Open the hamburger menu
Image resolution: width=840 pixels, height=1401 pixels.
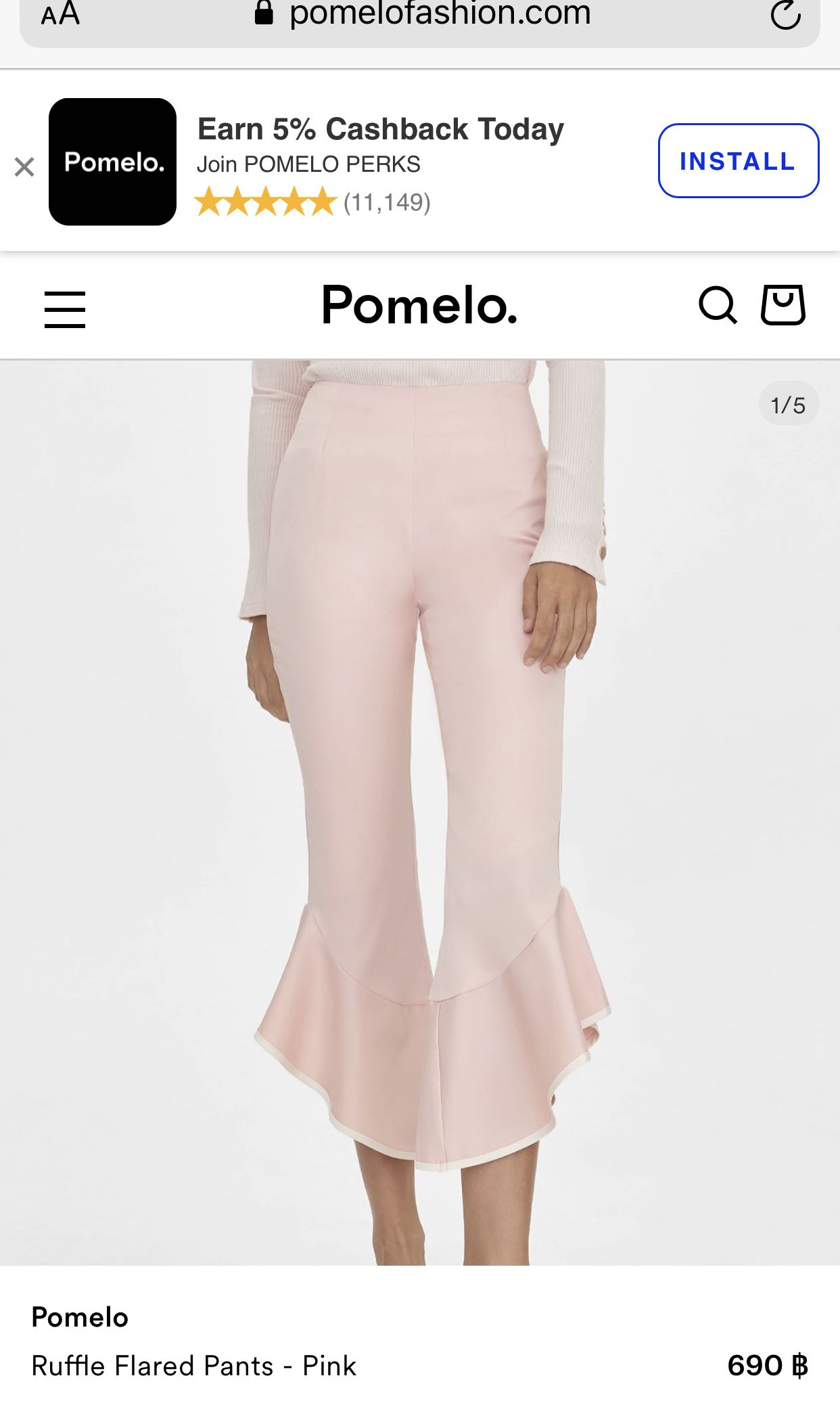coord(65,309)
